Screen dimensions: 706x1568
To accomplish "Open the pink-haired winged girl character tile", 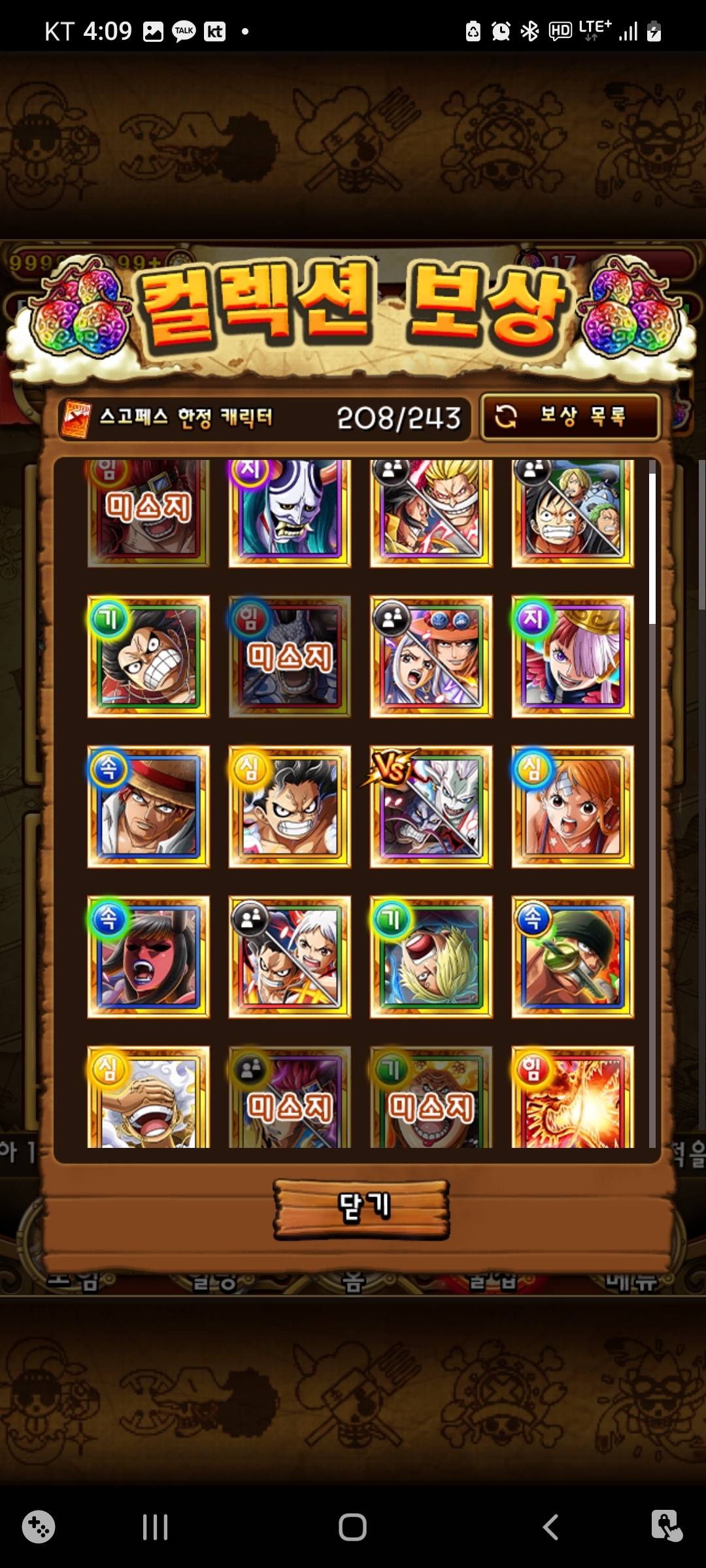I will click(573, 657).
